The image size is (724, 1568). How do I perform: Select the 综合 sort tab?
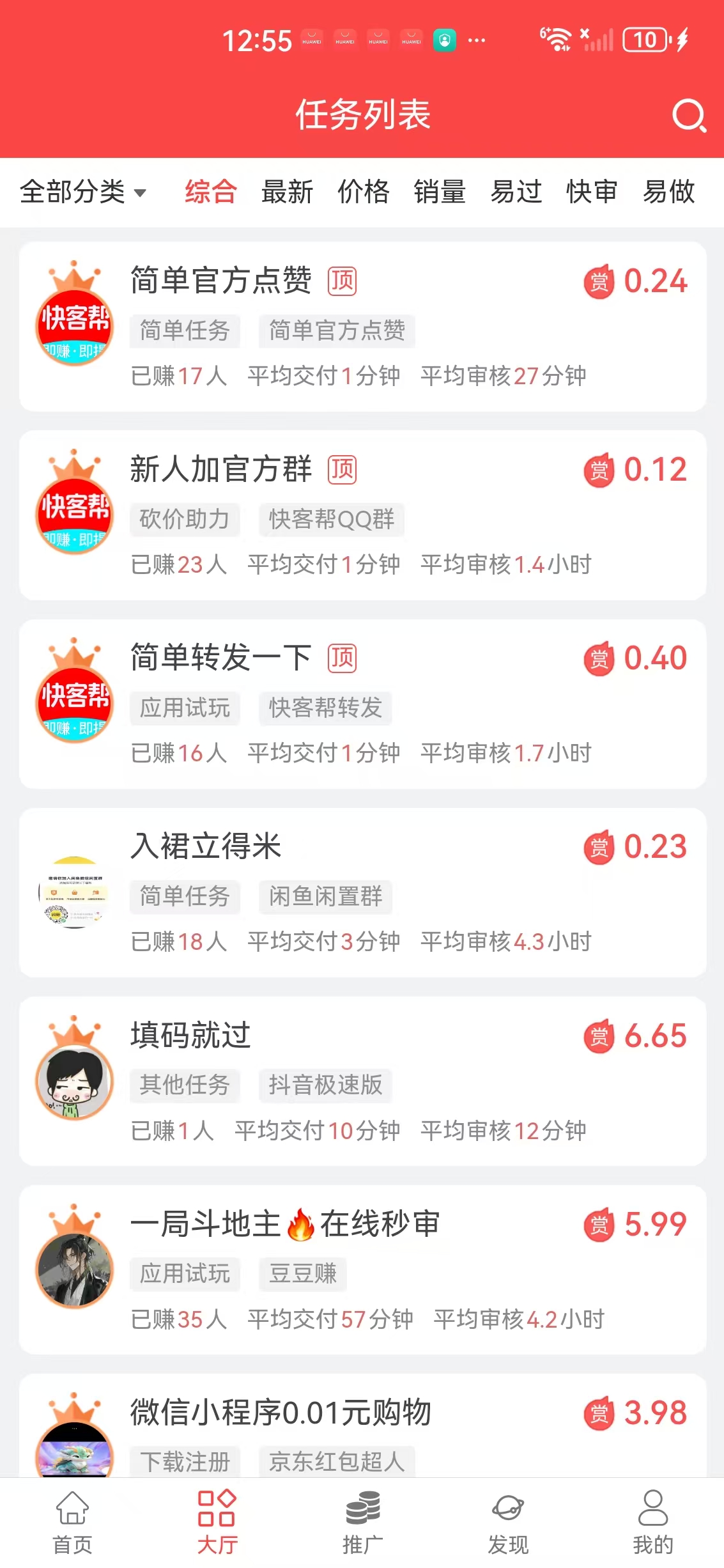coord(211,192)
